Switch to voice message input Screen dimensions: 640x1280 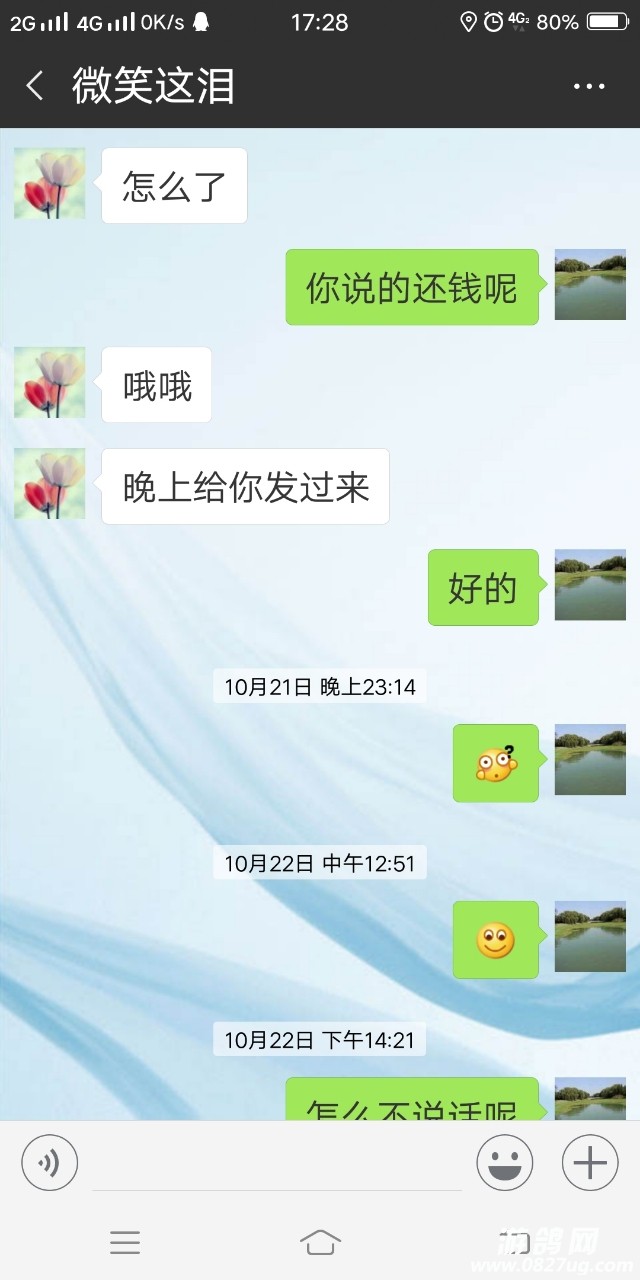[49, 1162]
